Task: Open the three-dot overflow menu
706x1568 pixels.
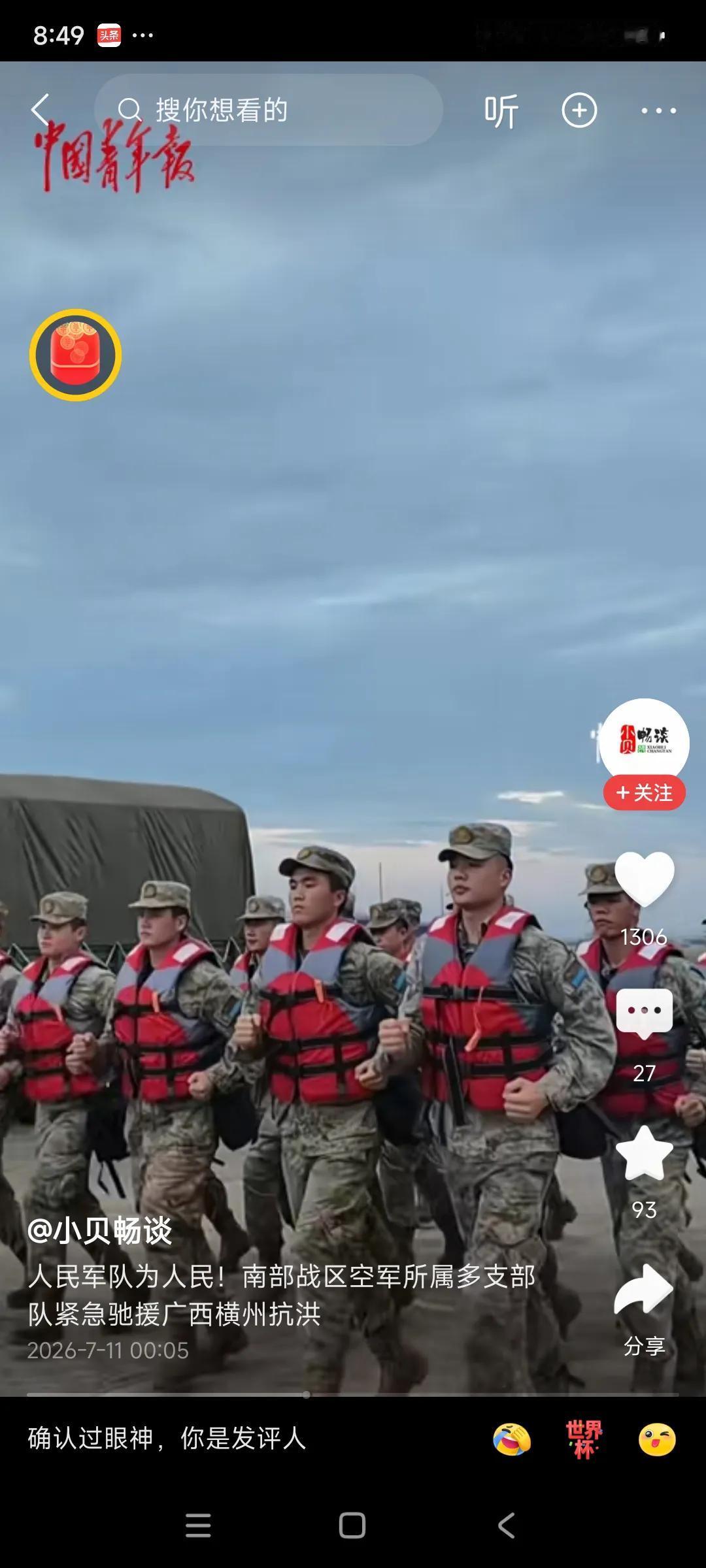Action: (x=658, y=110)
